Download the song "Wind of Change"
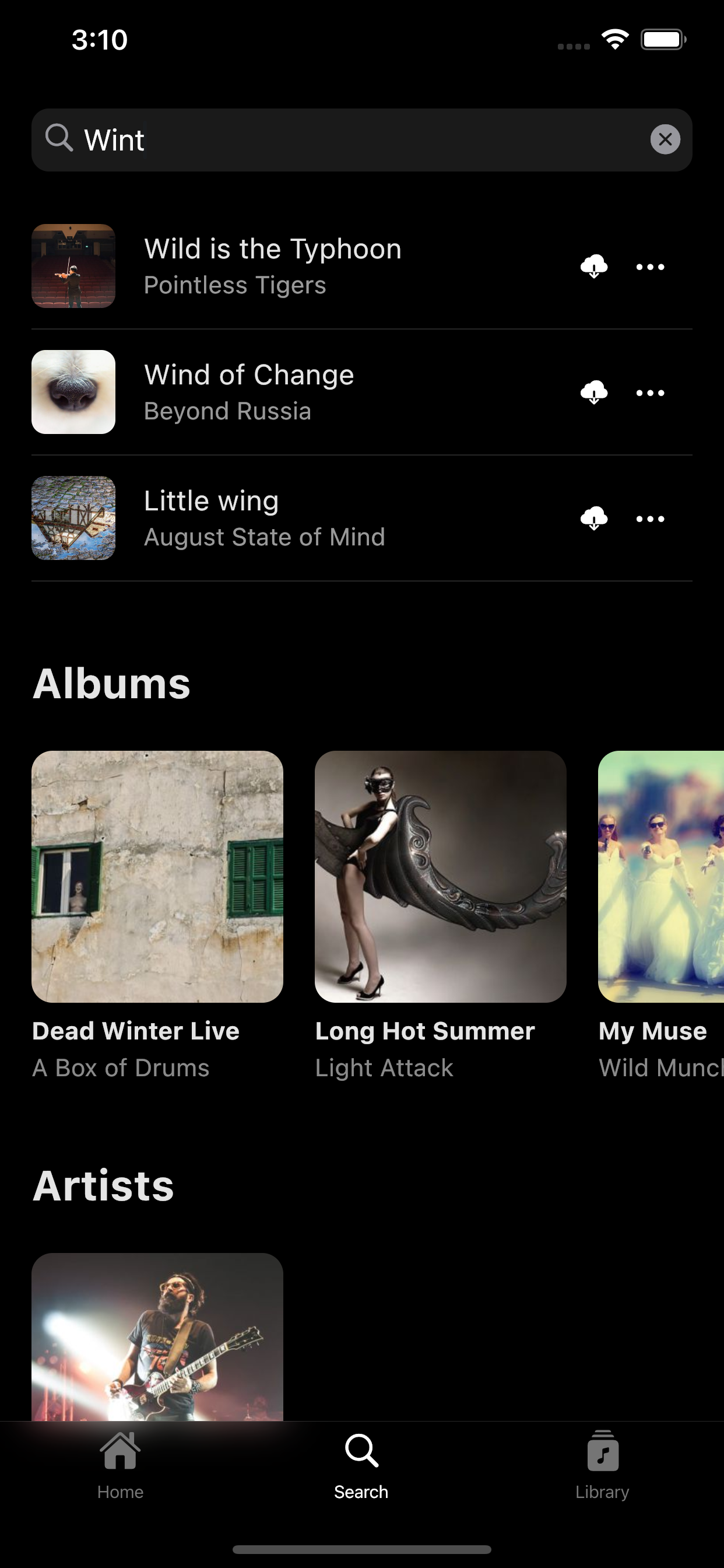 click(594, 393)
